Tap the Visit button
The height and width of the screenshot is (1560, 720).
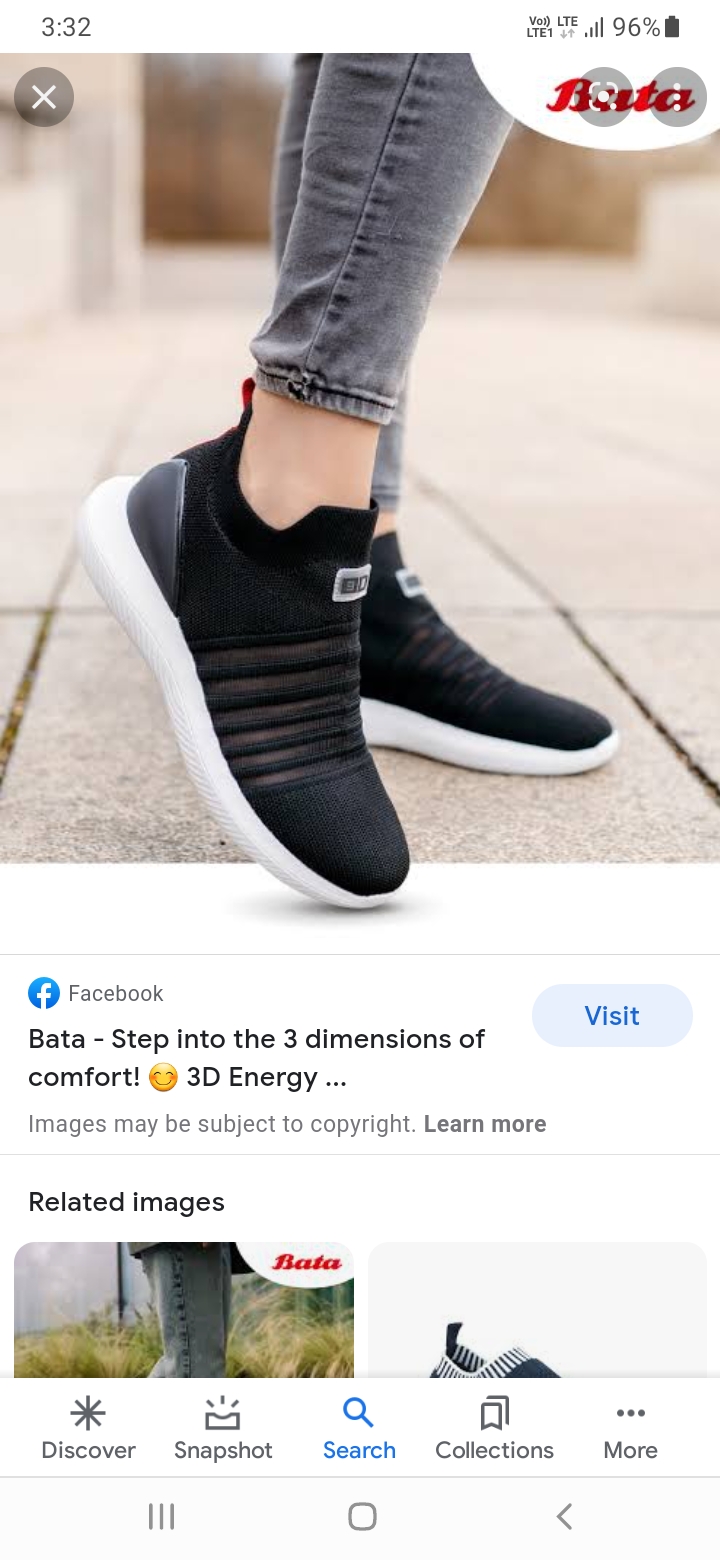click(x=612, y=1016)
